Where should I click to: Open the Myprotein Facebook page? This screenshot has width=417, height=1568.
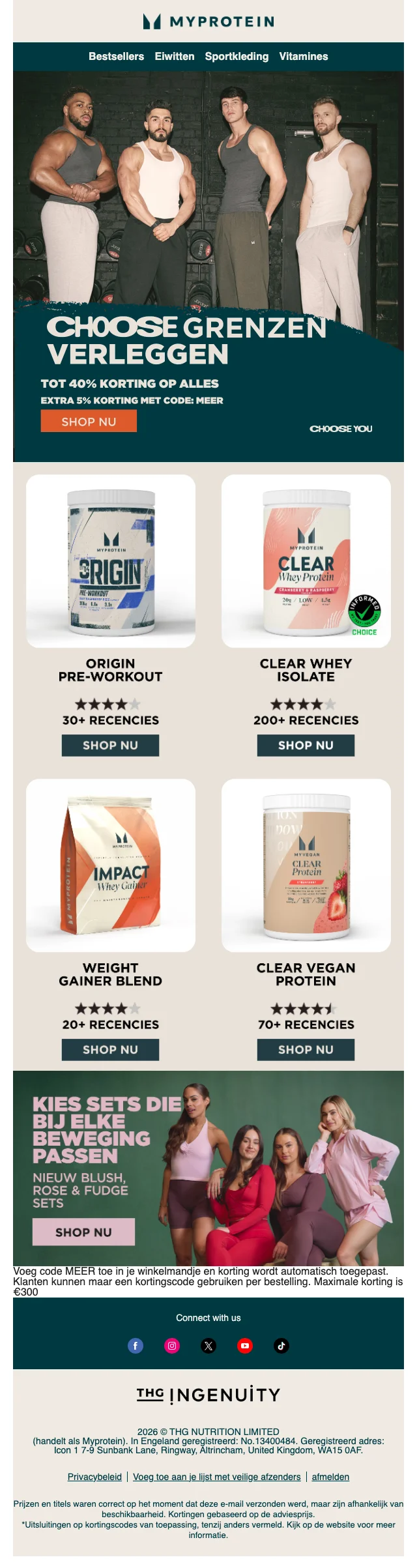tap(136, 1346)
